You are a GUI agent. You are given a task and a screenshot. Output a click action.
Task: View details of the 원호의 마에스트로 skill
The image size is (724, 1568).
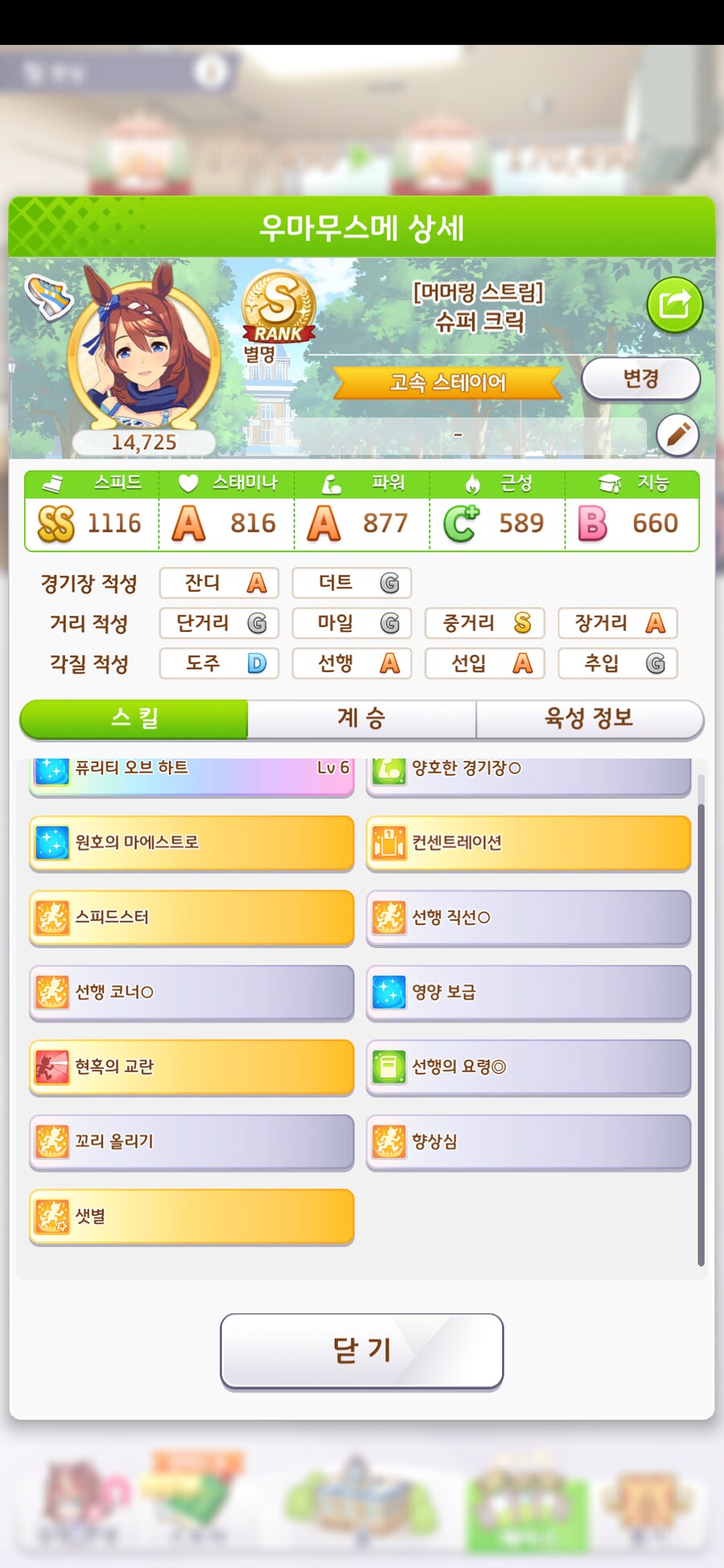click(x=191, y=843)
